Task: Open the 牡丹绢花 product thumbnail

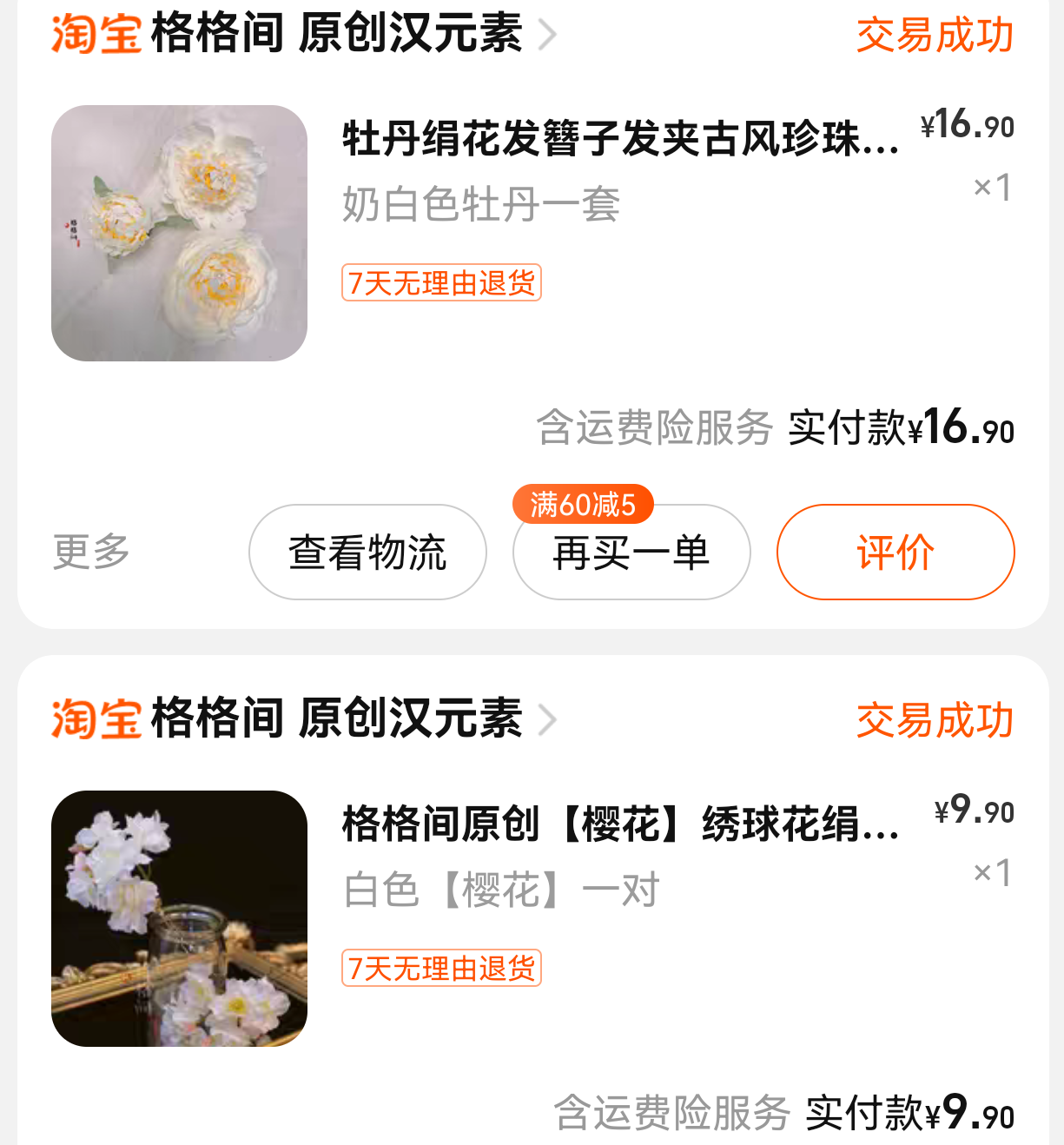Action: tap(180, 233)
